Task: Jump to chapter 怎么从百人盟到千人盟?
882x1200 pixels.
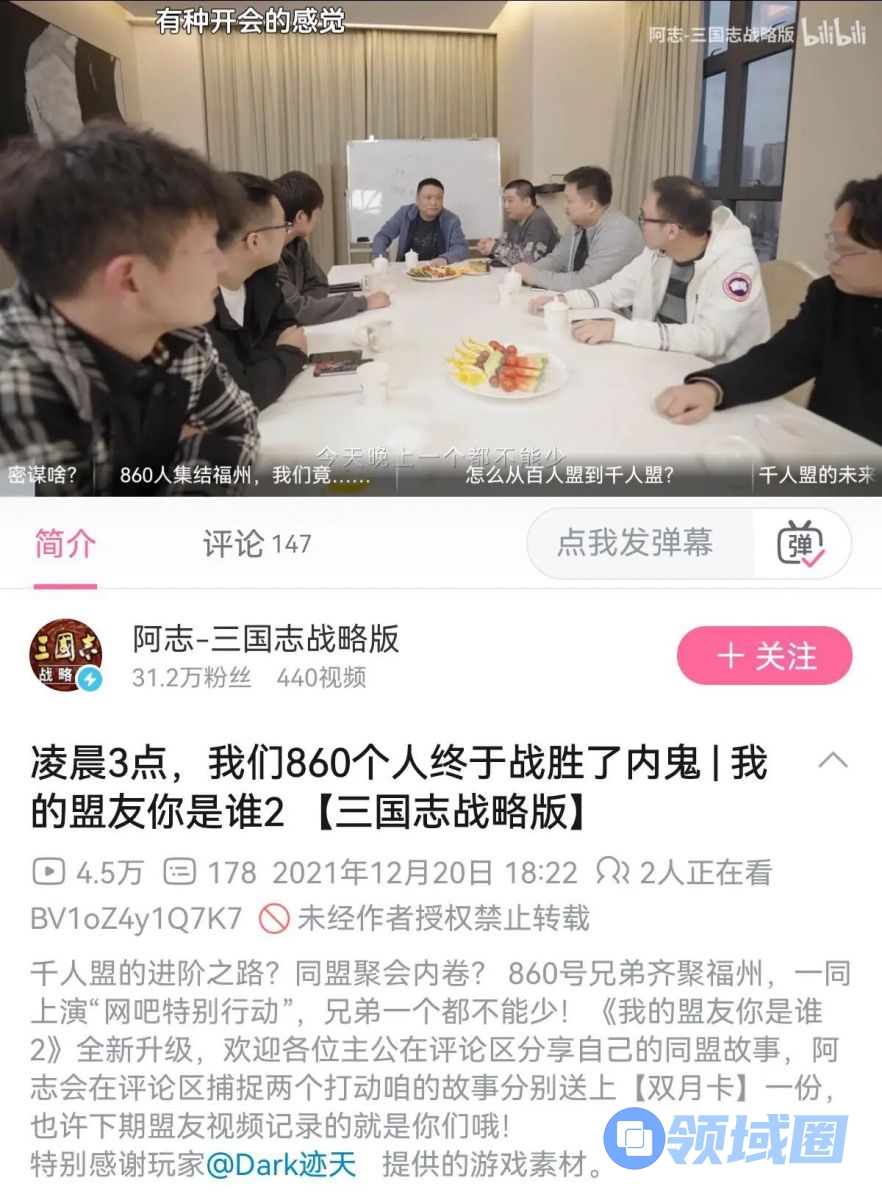Action: pos(570,475)
